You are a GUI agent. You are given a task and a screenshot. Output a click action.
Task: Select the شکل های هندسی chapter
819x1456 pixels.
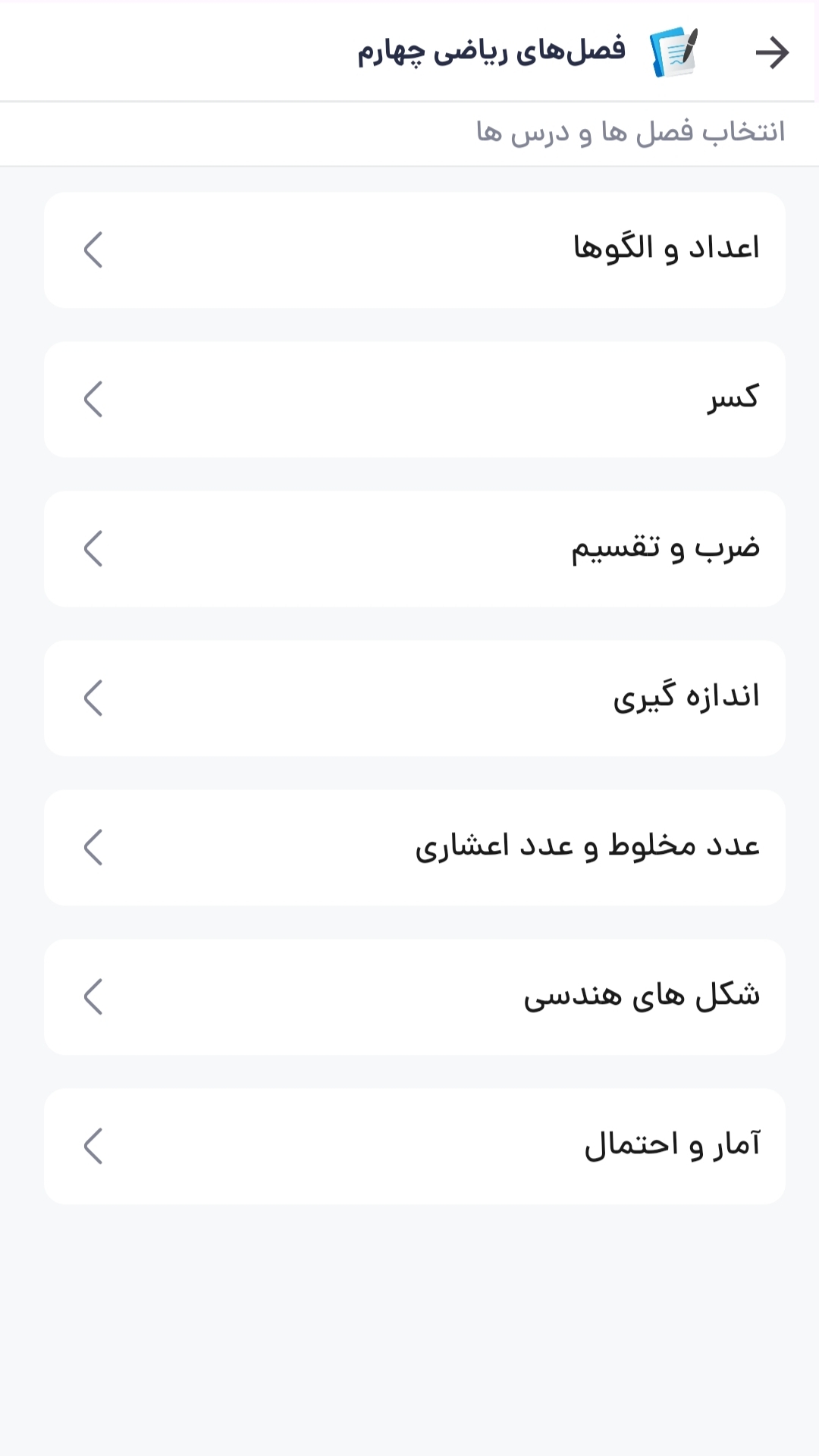tap(414, 996)
